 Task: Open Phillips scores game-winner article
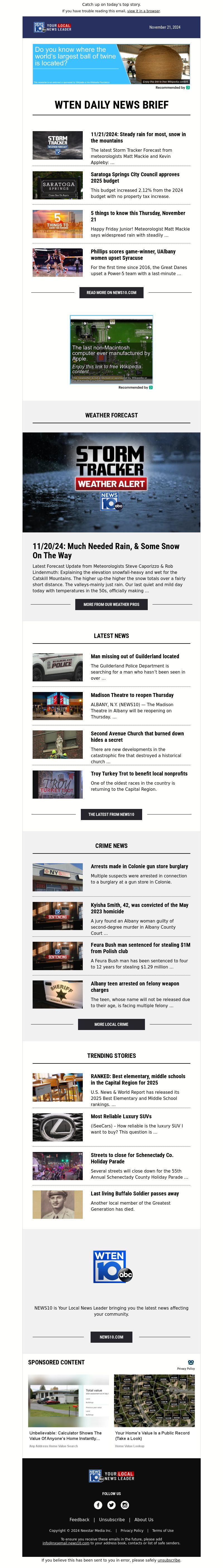click(x=134, y=255)
